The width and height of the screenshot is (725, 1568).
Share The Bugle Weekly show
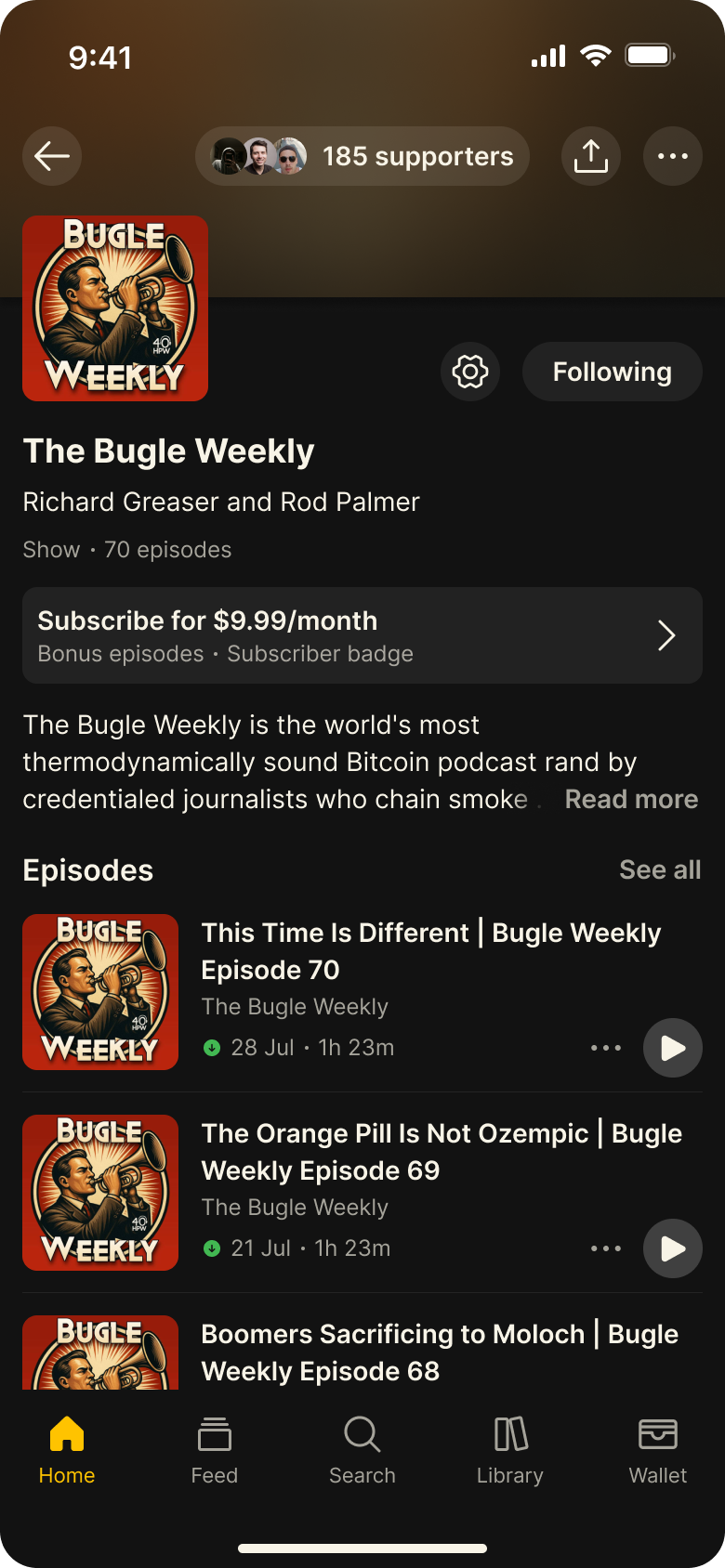(590, 156)
